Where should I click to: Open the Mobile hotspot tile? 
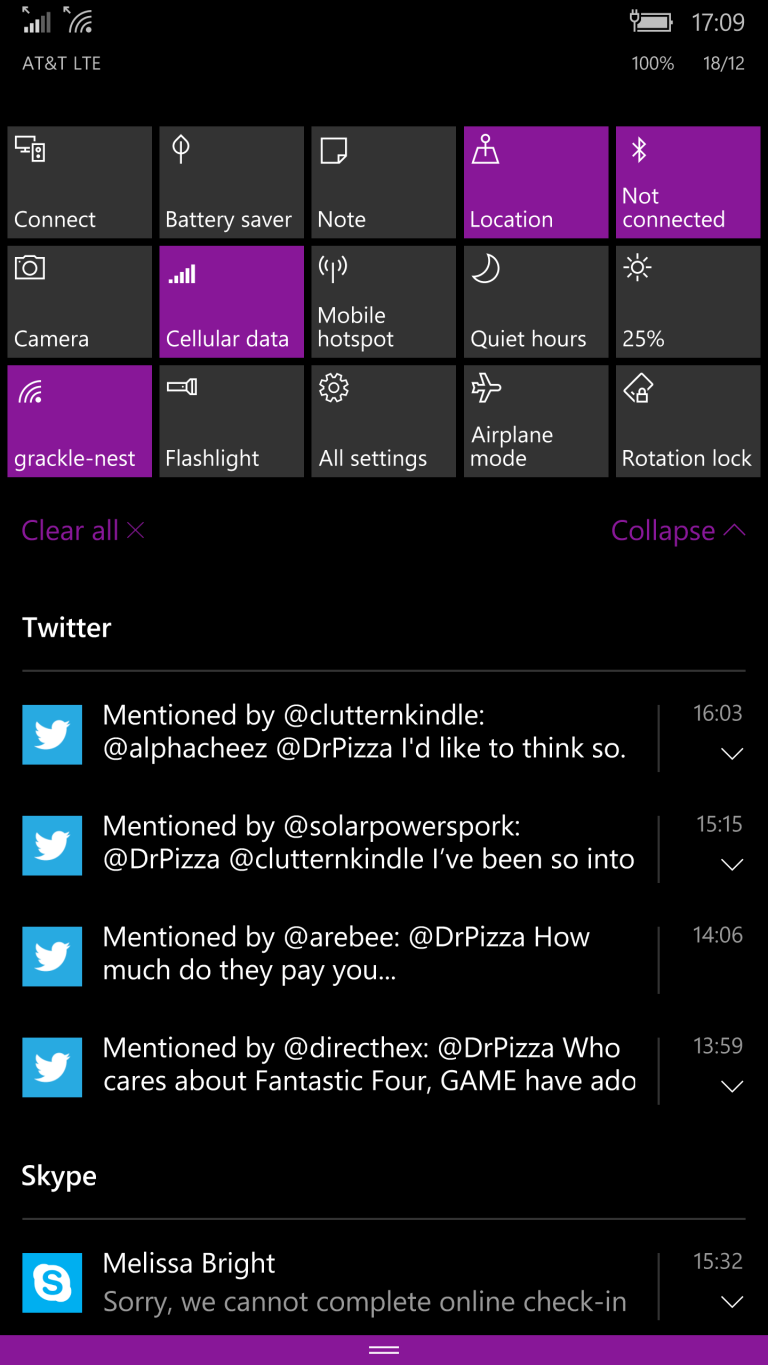click(383, 301)
